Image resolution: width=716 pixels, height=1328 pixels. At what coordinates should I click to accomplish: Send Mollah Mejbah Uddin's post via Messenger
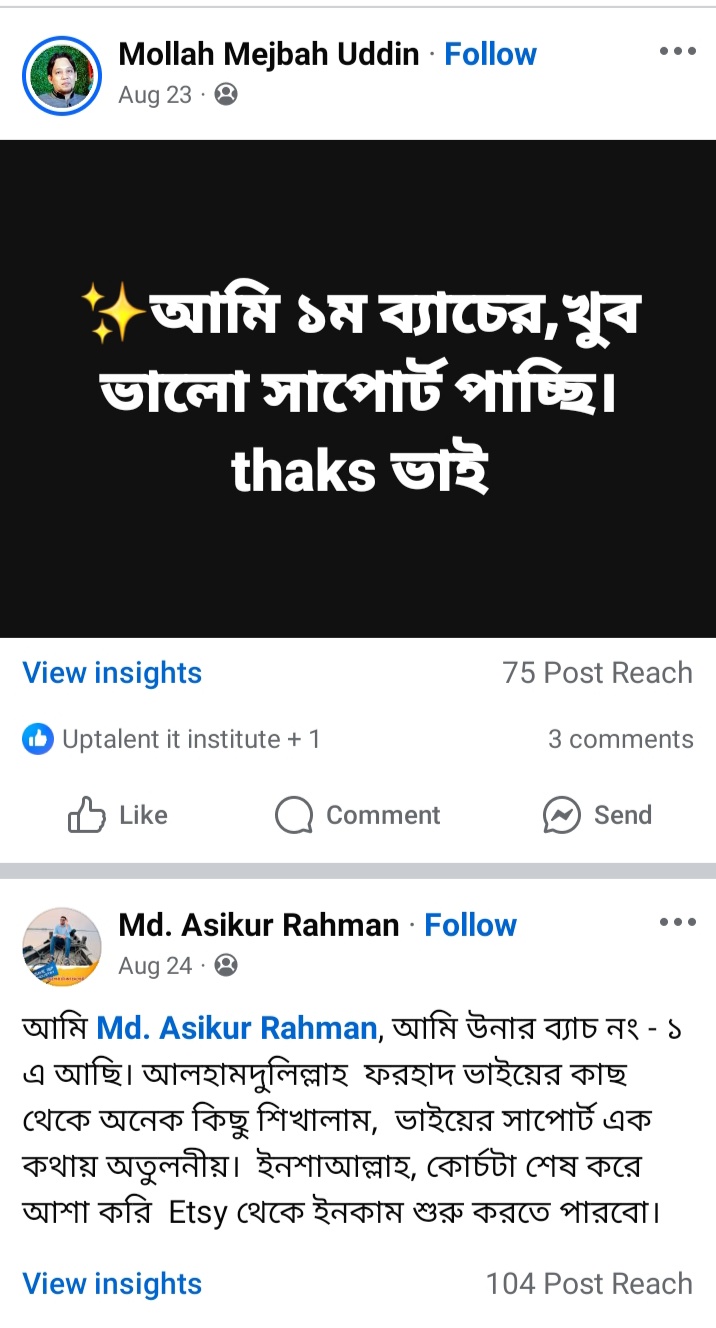pyautogui.click(x=597, y=815)
